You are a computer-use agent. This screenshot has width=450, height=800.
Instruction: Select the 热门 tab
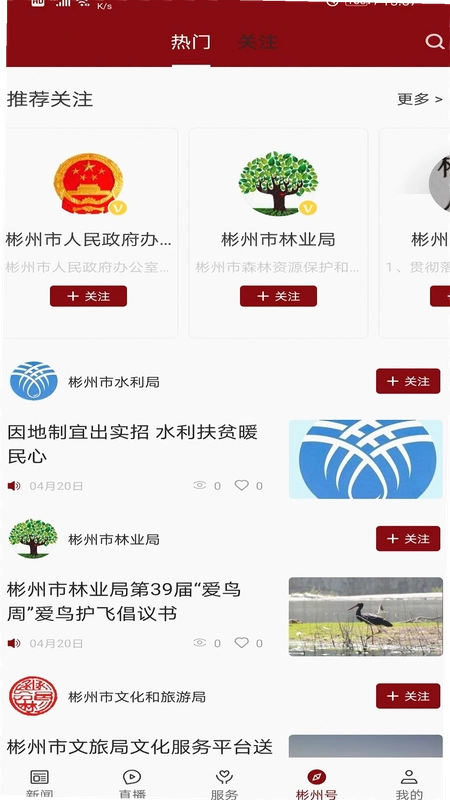(191, 42)
